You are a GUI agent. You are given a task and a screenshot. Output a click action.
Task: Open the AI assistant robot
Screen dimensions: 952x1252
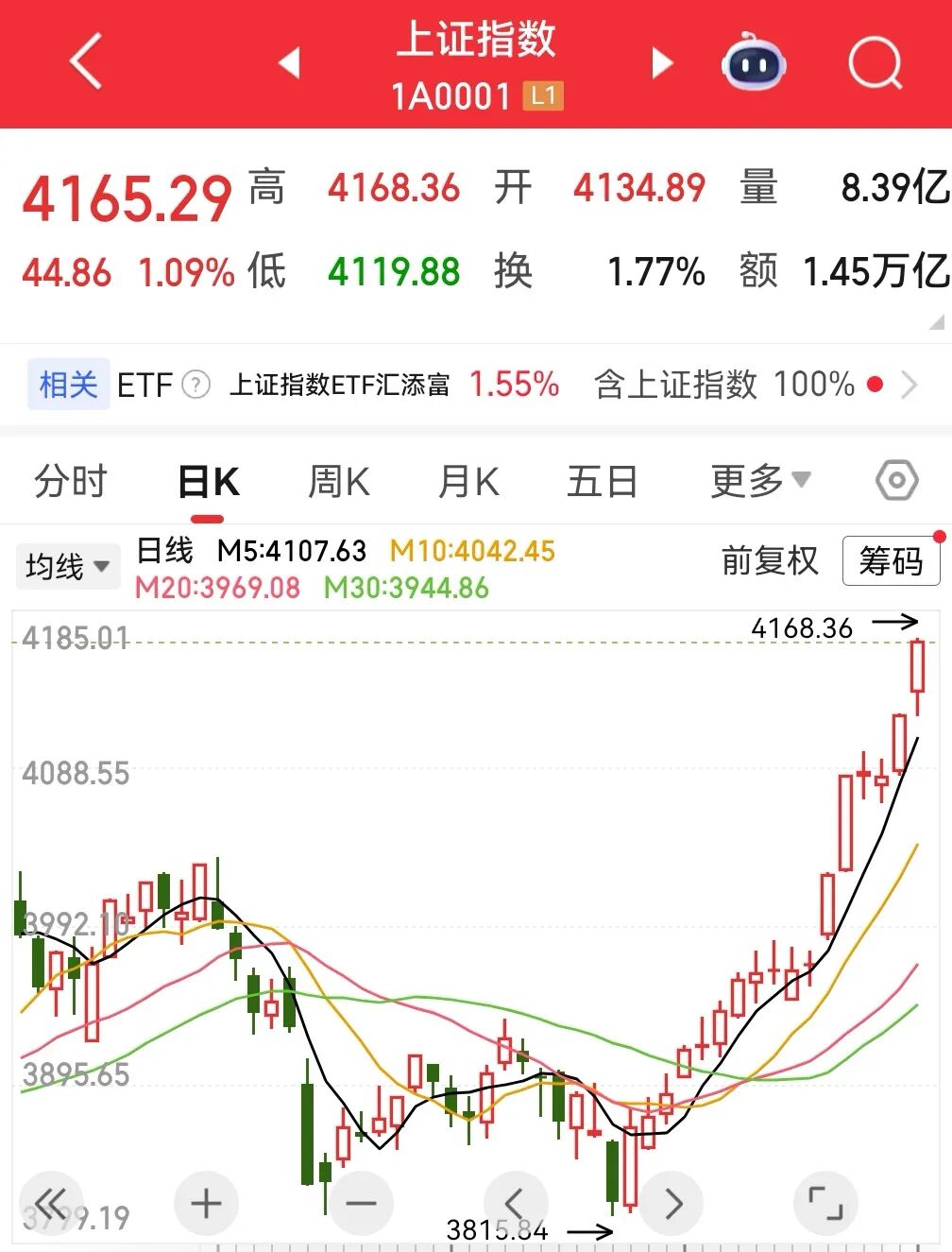(751, 62)
